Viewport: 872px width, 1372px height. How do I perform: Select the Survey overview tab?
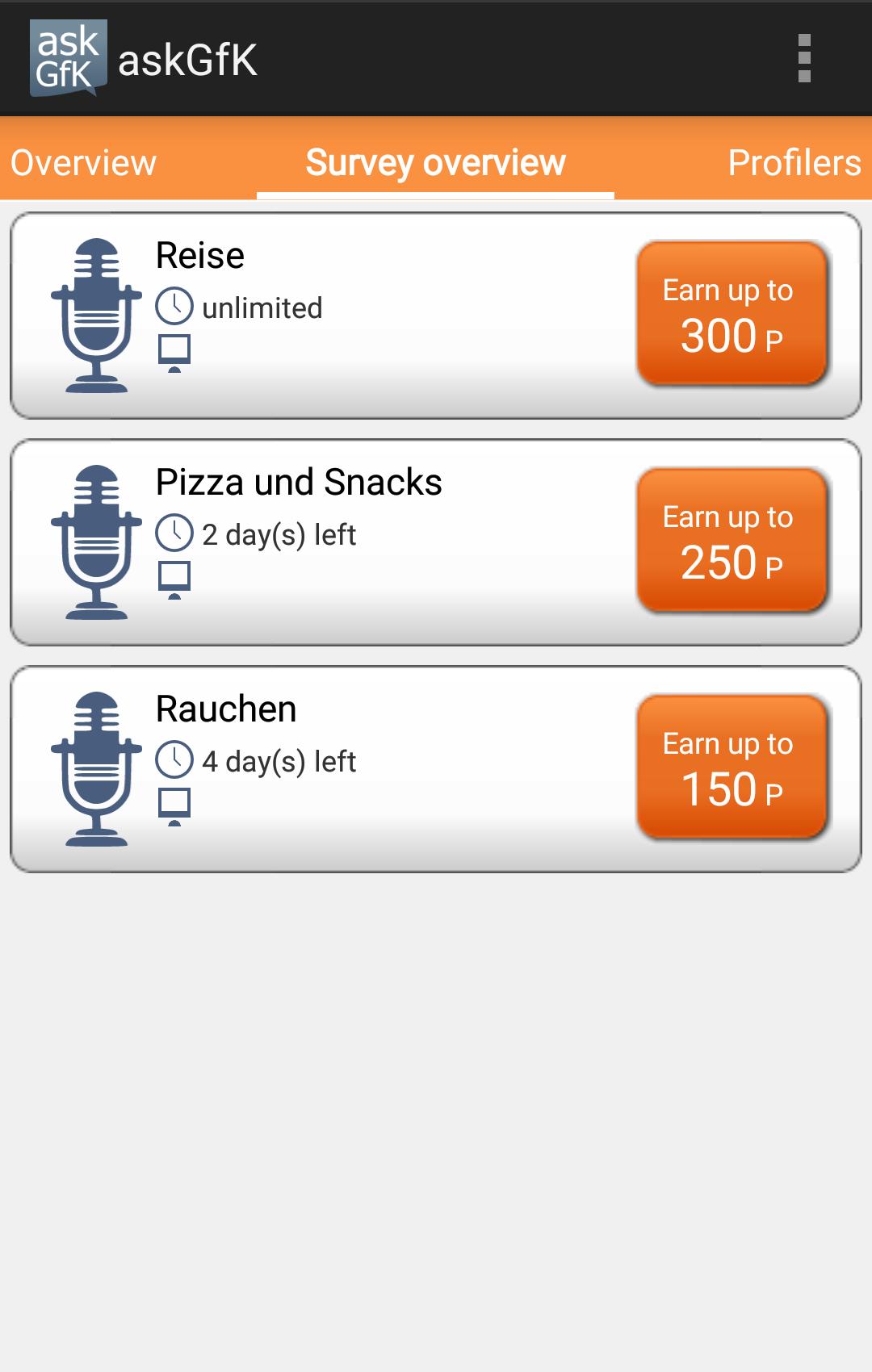pyautogui.click(x=435, y=162)
